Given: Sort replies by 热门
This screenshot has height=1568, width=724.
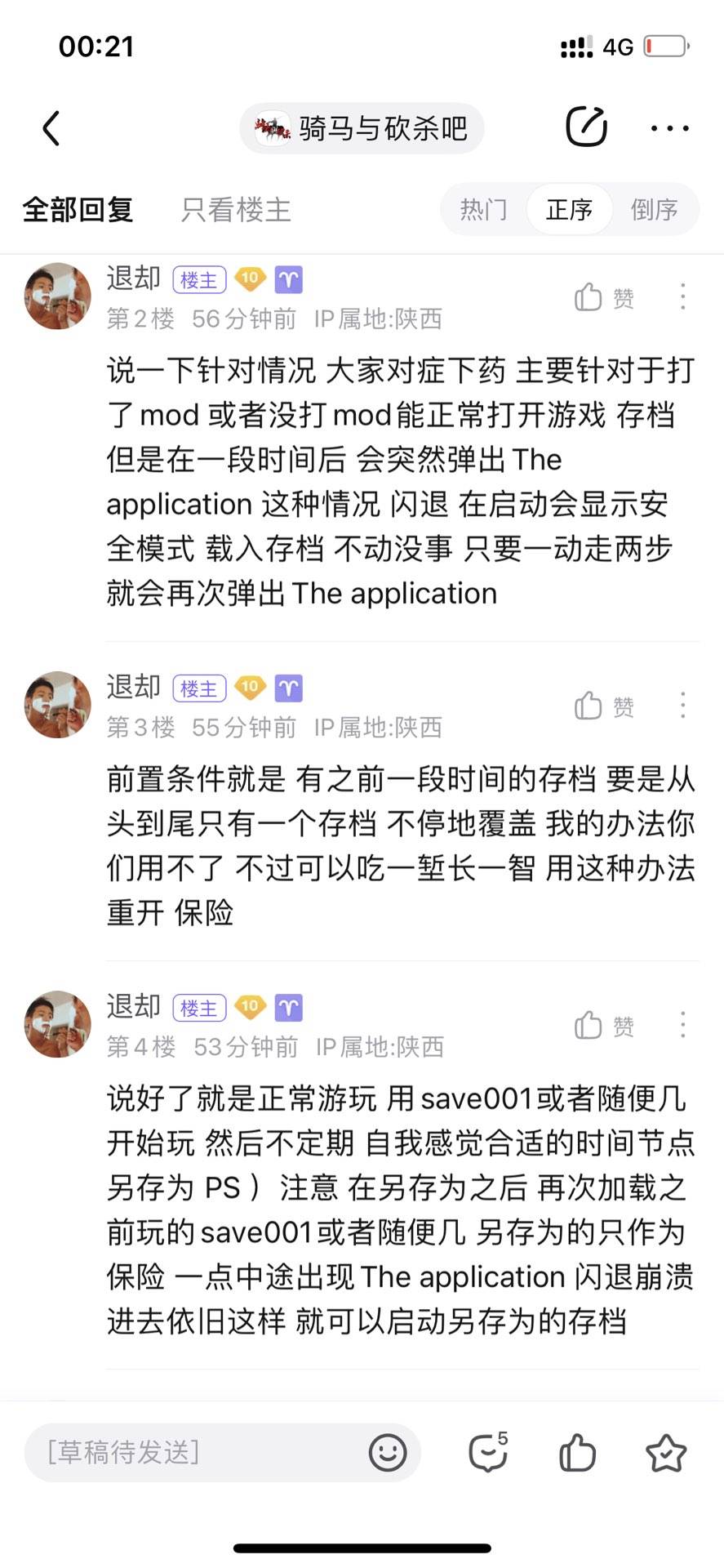Looking at the screenshot, I should 483,210.
